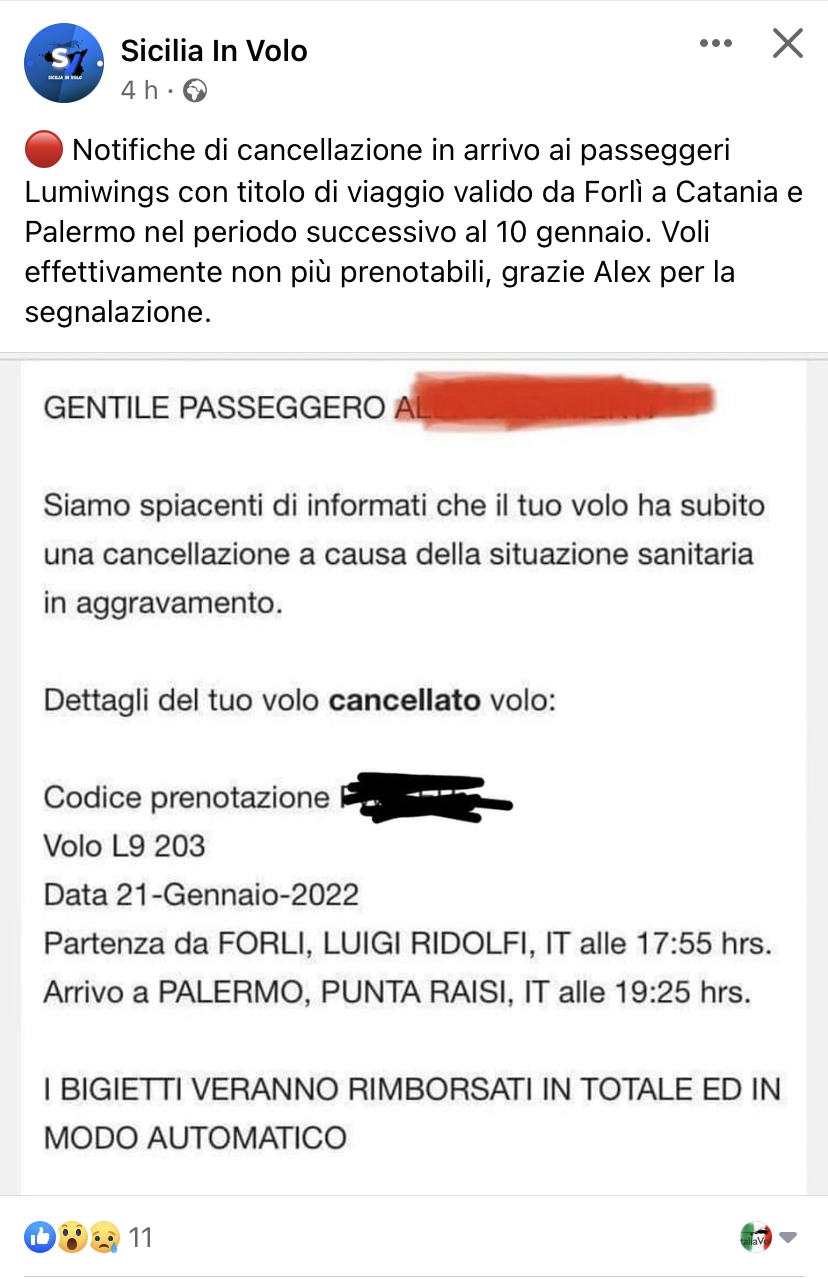Open the Sicilia In Volo page name
Image resolution: width=828 pixels, height=1279 pixels.
214,50
